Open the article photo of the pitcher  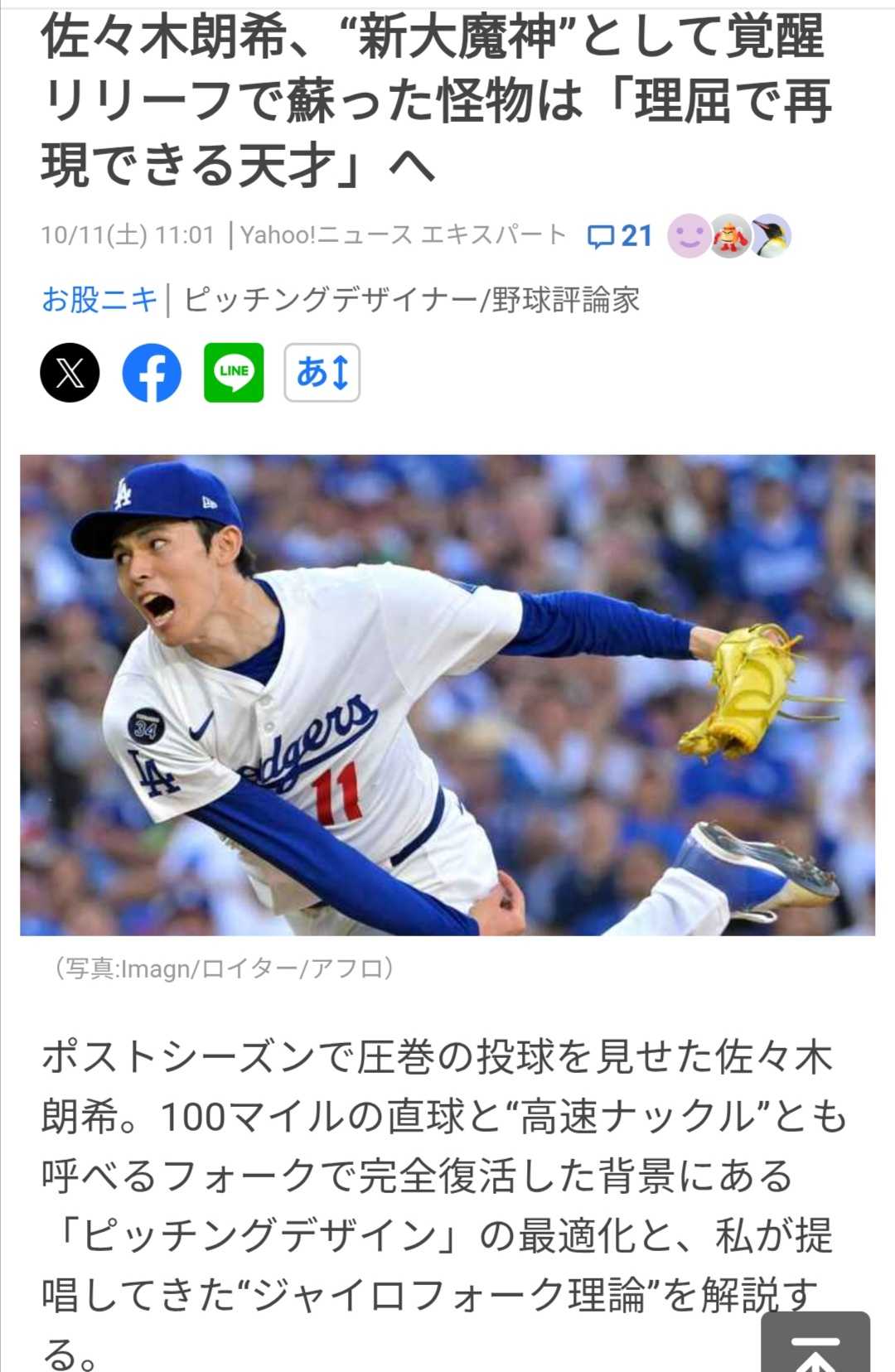coord(447,694)
